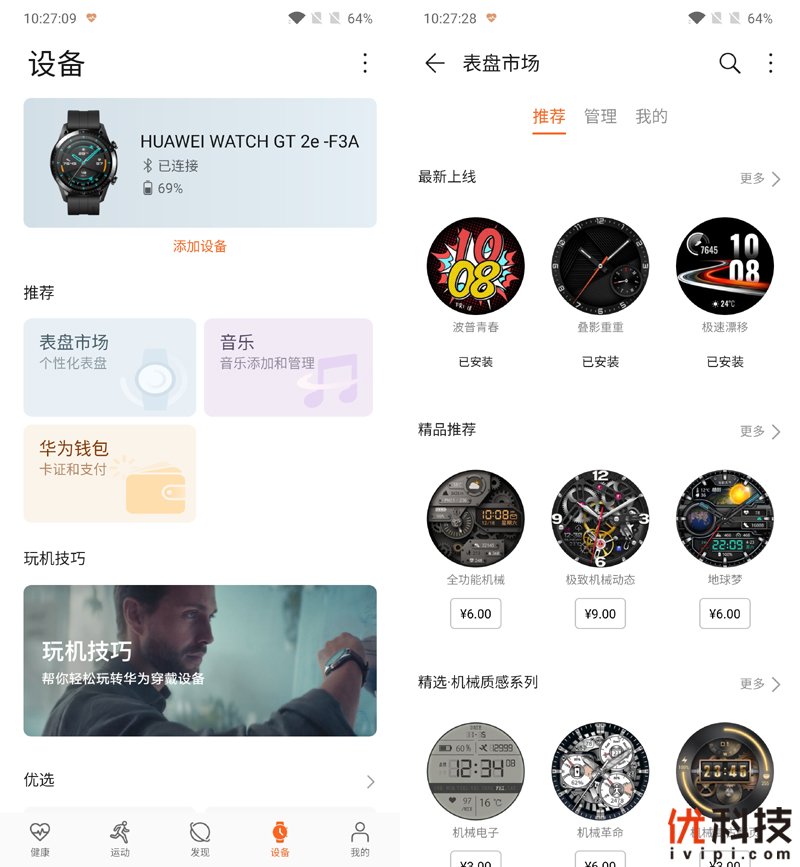800x867 pixels.
Task: Buy 全功能机械 by tapping ¥6.00
Action: click(475, 613)
